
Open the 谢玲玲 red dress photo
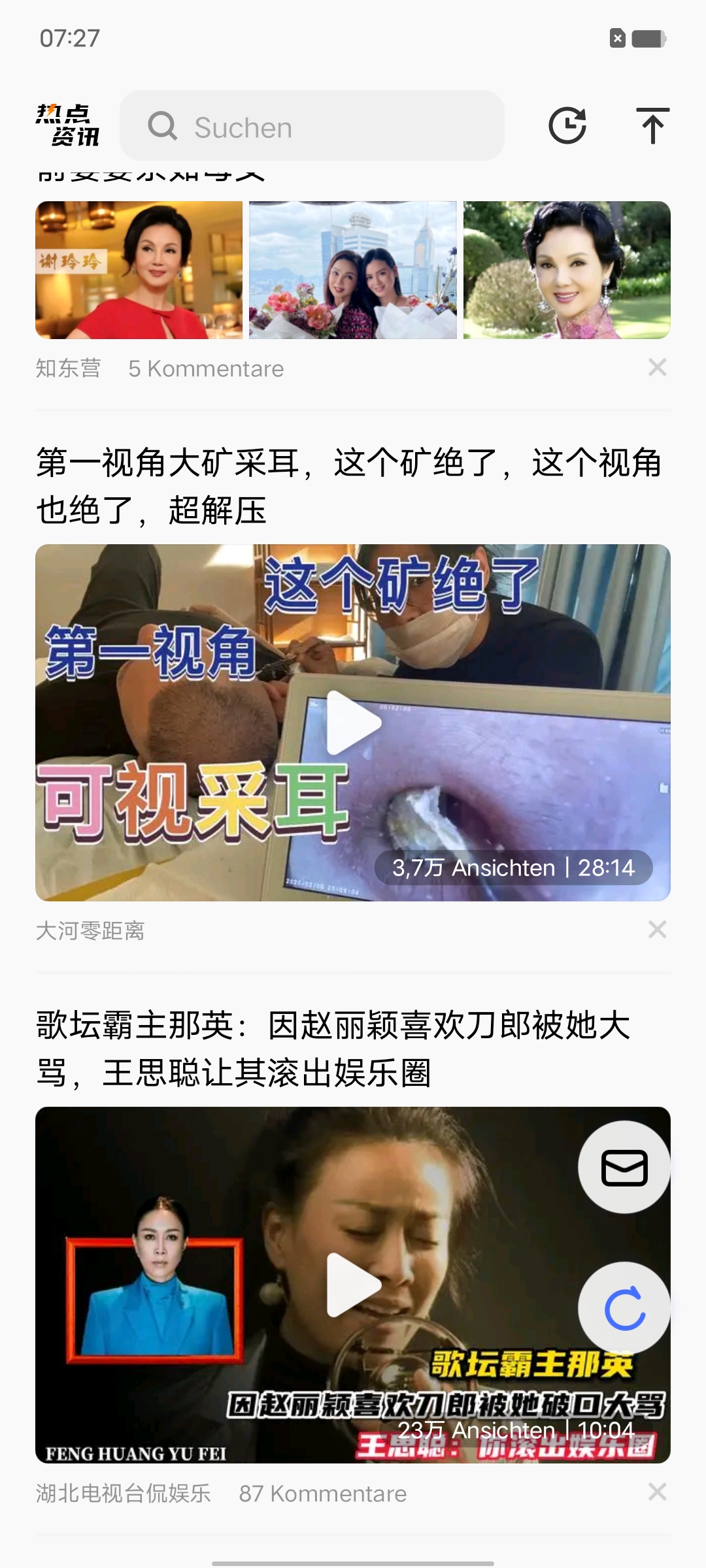coord(139,270)
